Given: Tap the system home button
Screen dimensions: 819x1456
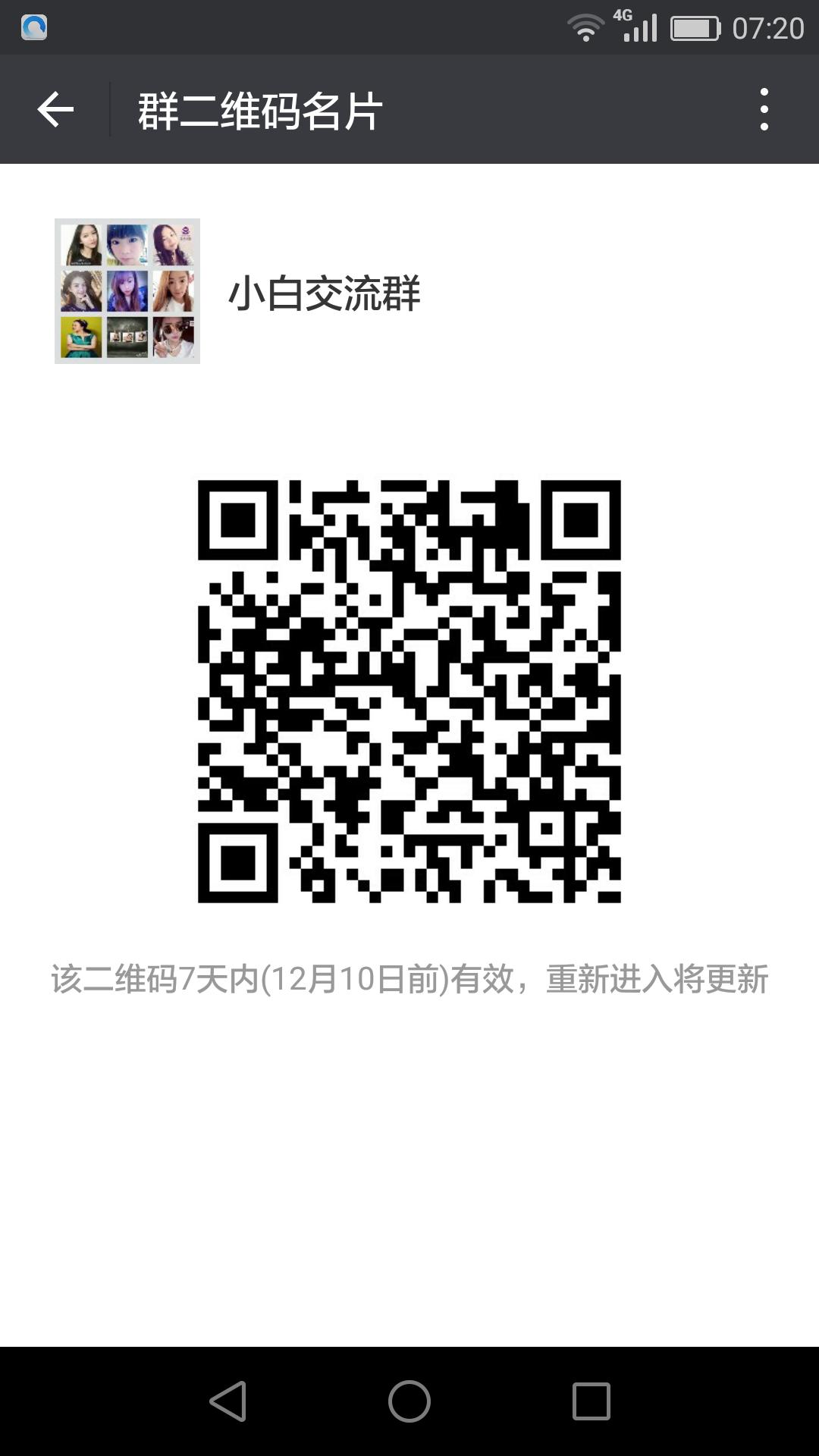Looking at the screenshot, I should tap(409, 1401).
